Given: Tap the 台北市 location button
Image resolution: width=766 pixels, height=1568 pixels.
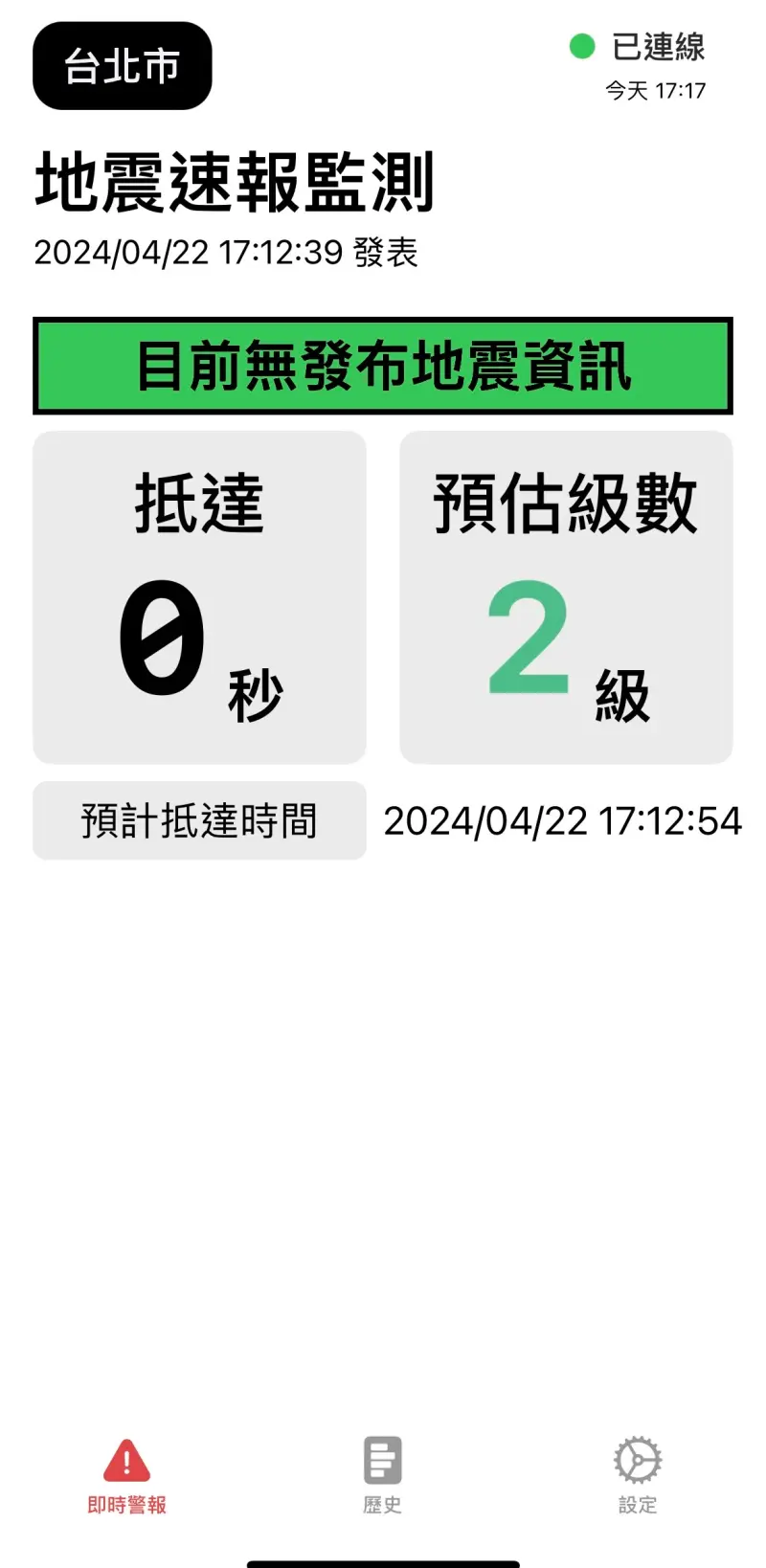Looking at the screenshot, I should tap(123, 66).
